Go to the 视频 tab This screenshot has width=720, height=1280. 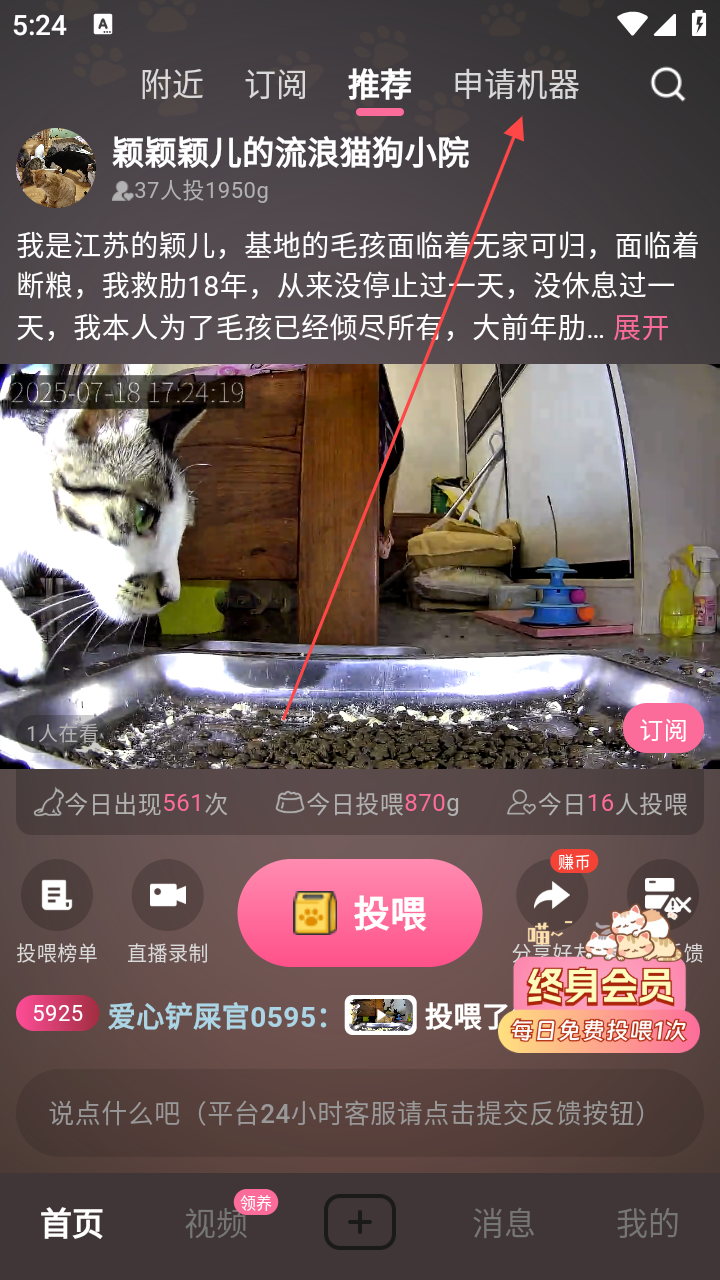[216, 1223]
